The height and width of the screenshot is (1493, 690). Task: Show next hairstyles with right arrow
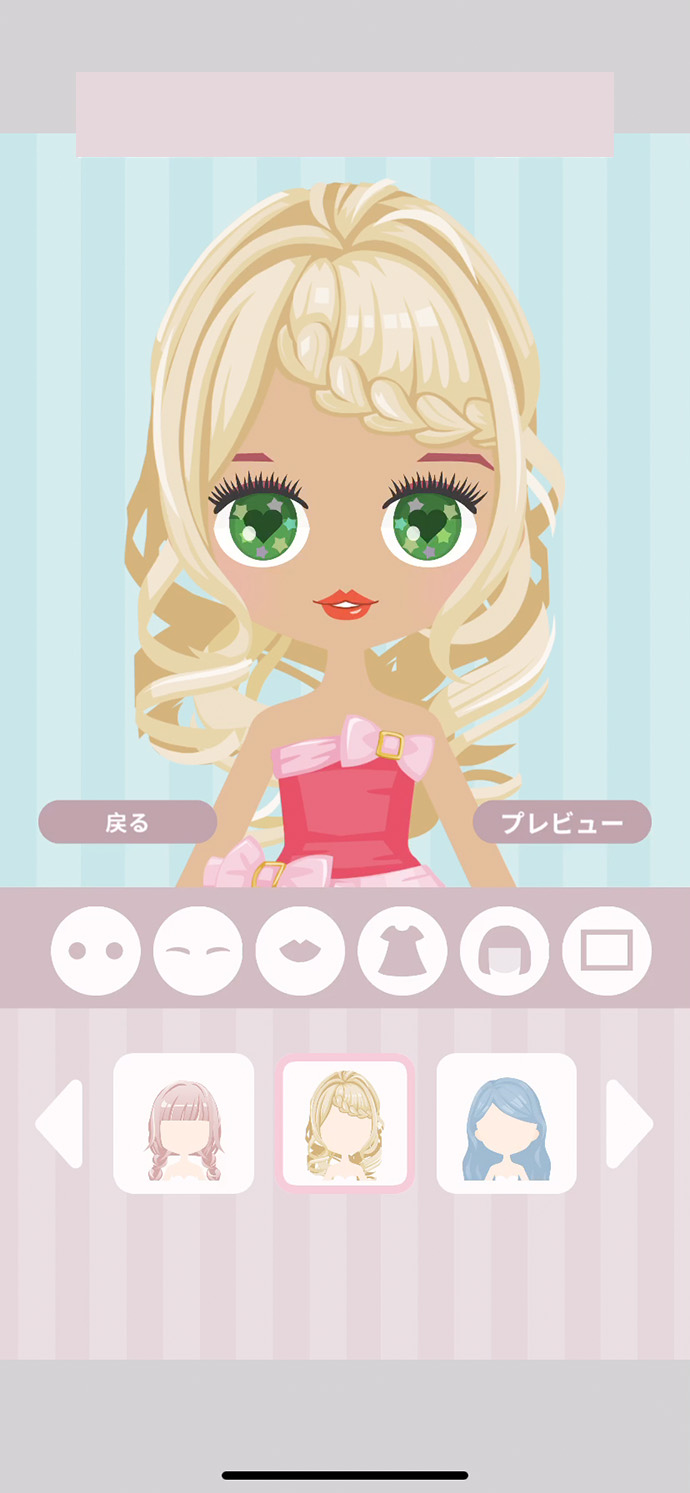[629, 1124]
